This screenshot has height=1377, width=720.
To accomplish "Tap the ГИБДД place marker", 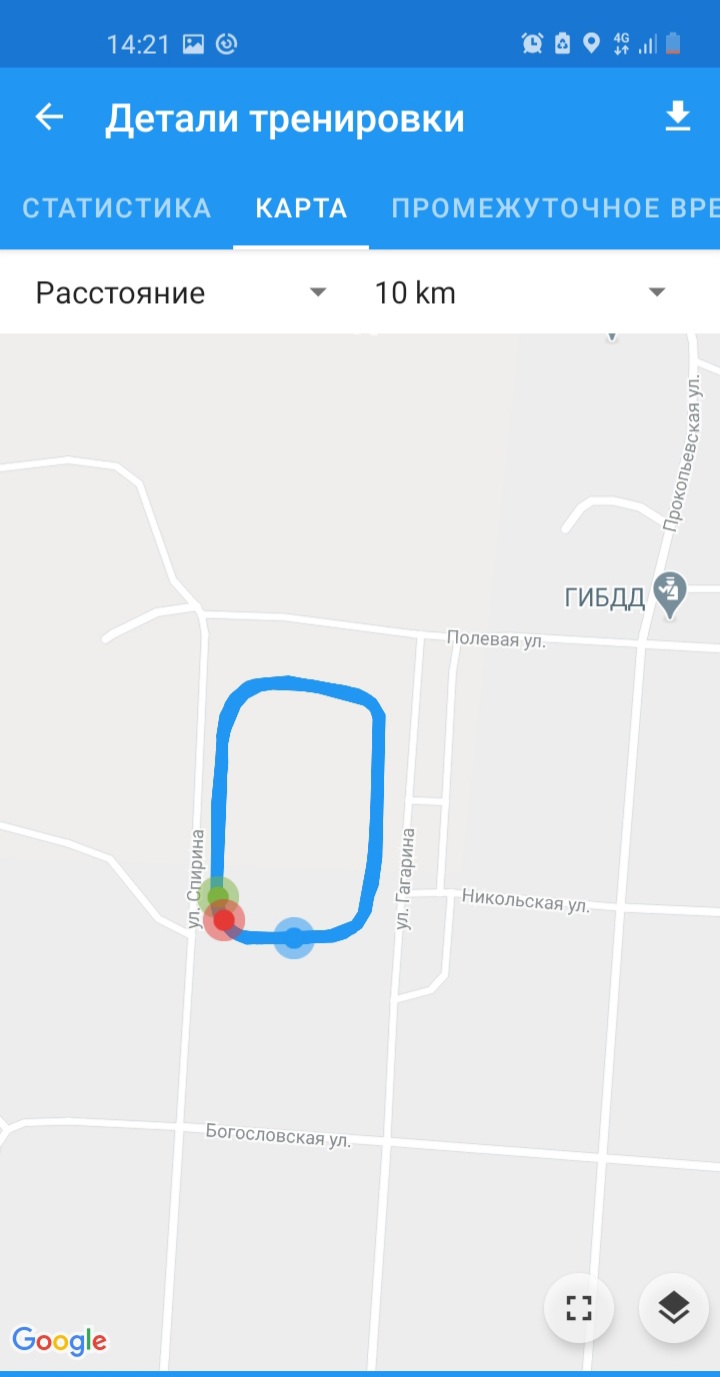I will pyautogui.click(x=669, y=595).
